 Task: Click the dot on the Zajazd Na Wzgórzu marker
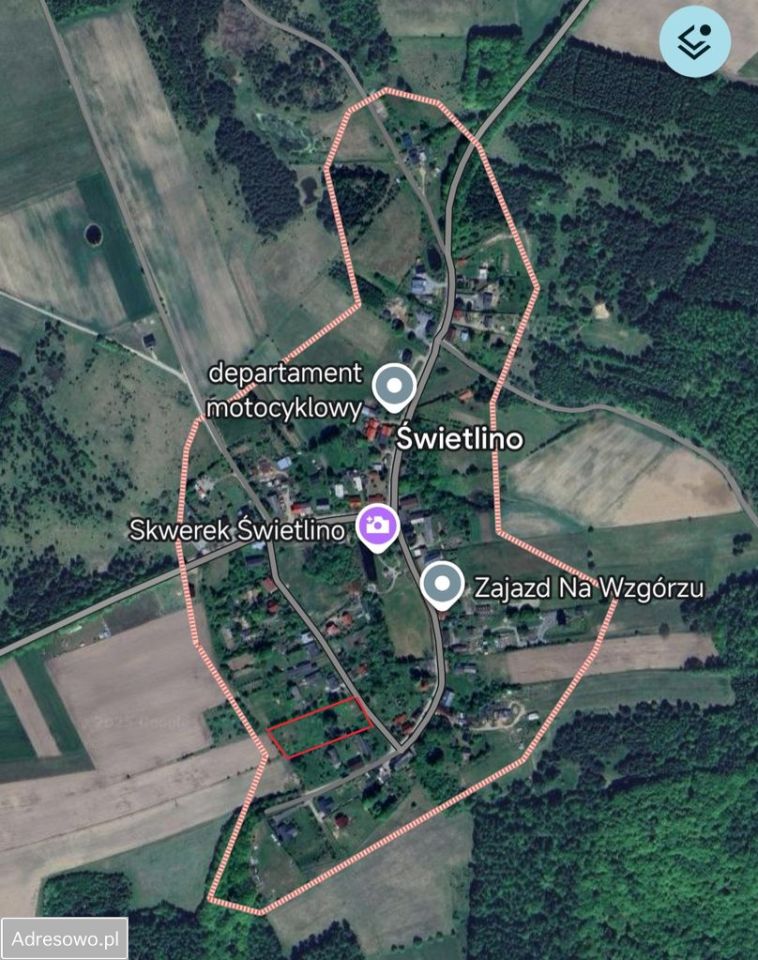coord(442,583)
